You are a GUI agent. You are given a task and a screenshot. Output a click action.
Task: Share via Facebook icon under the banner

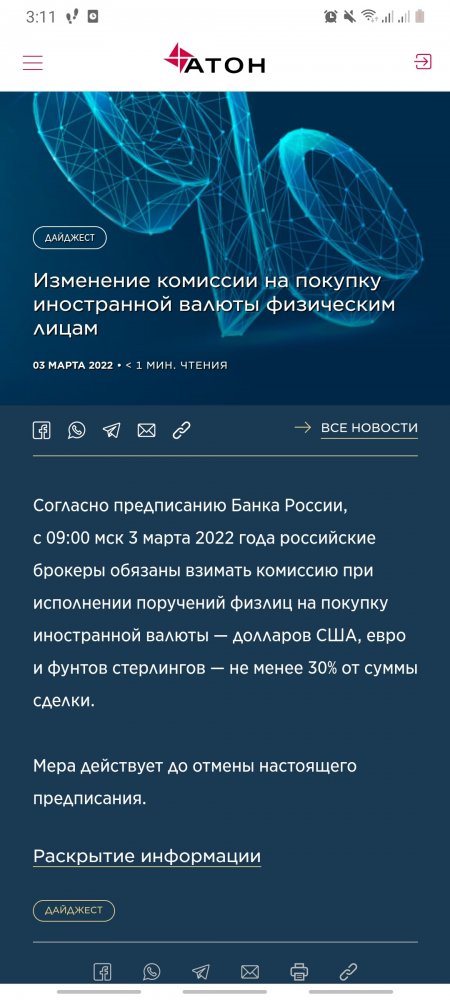click(x=41, y=430)
